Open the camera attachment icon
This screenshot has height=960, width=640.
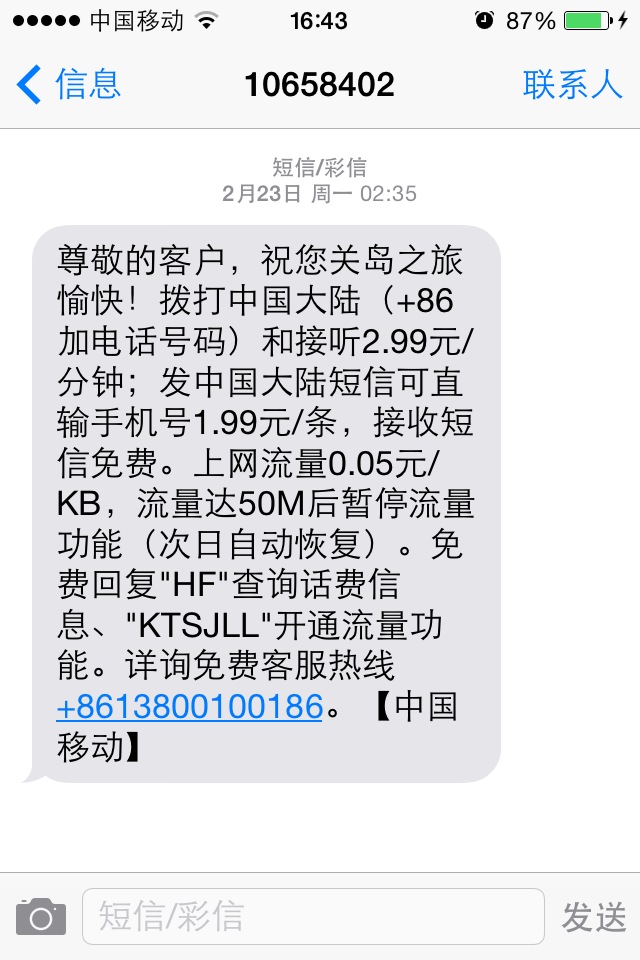point(41,916)
